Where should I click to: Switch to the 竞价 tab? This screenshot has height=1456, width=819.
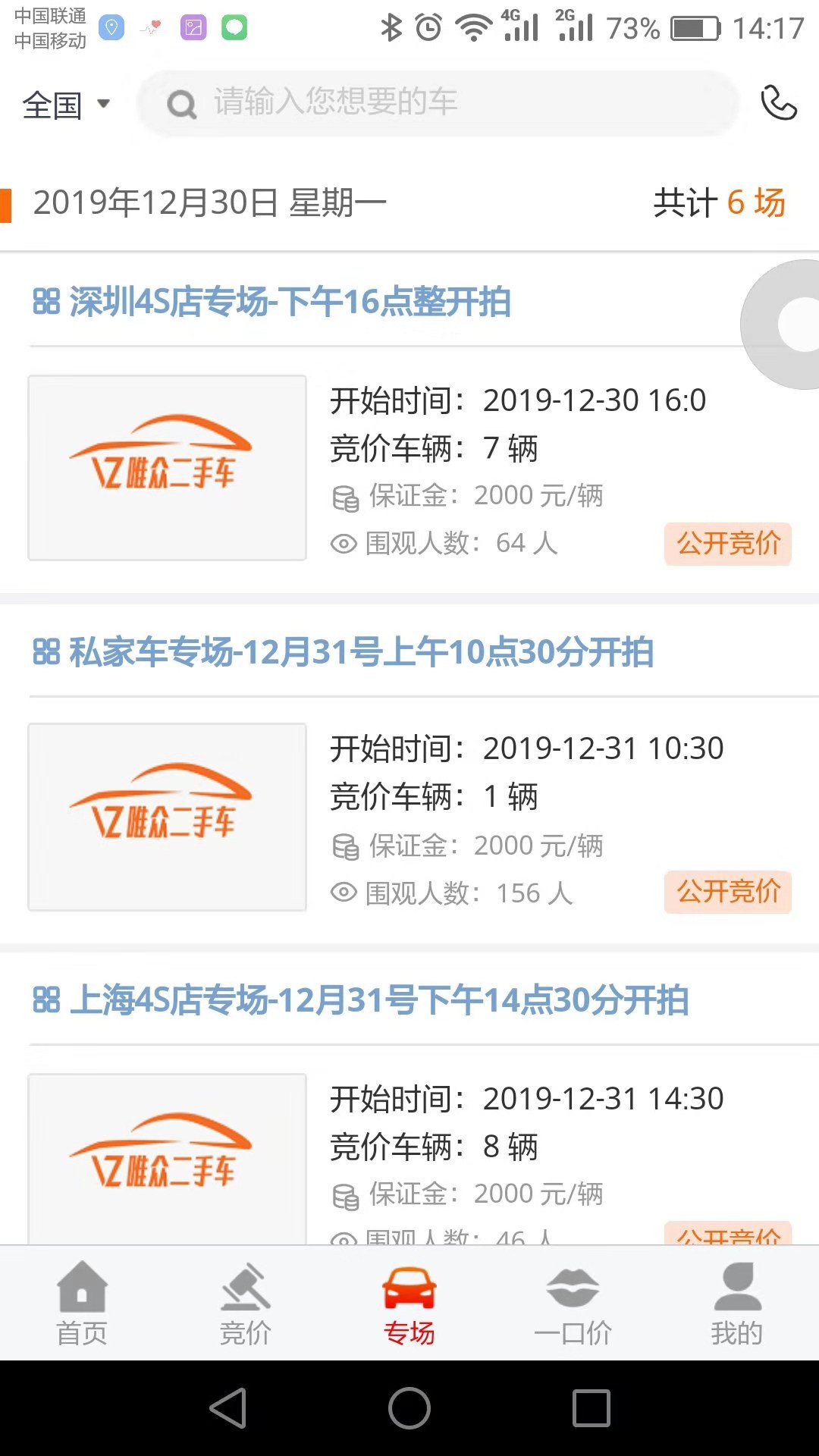pos(246,1304)
